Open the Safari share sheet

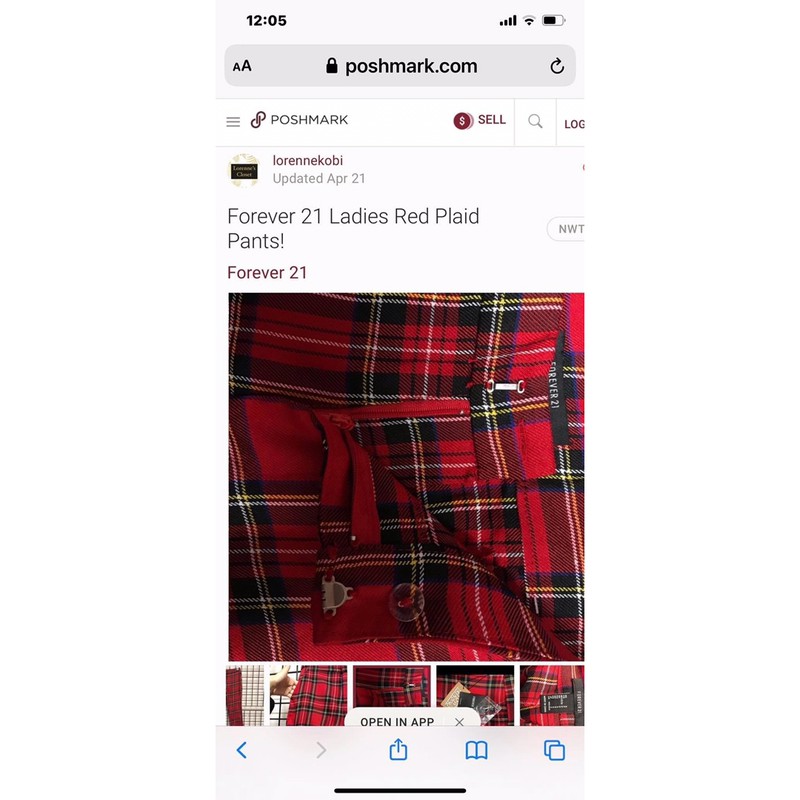click(398, 750)
